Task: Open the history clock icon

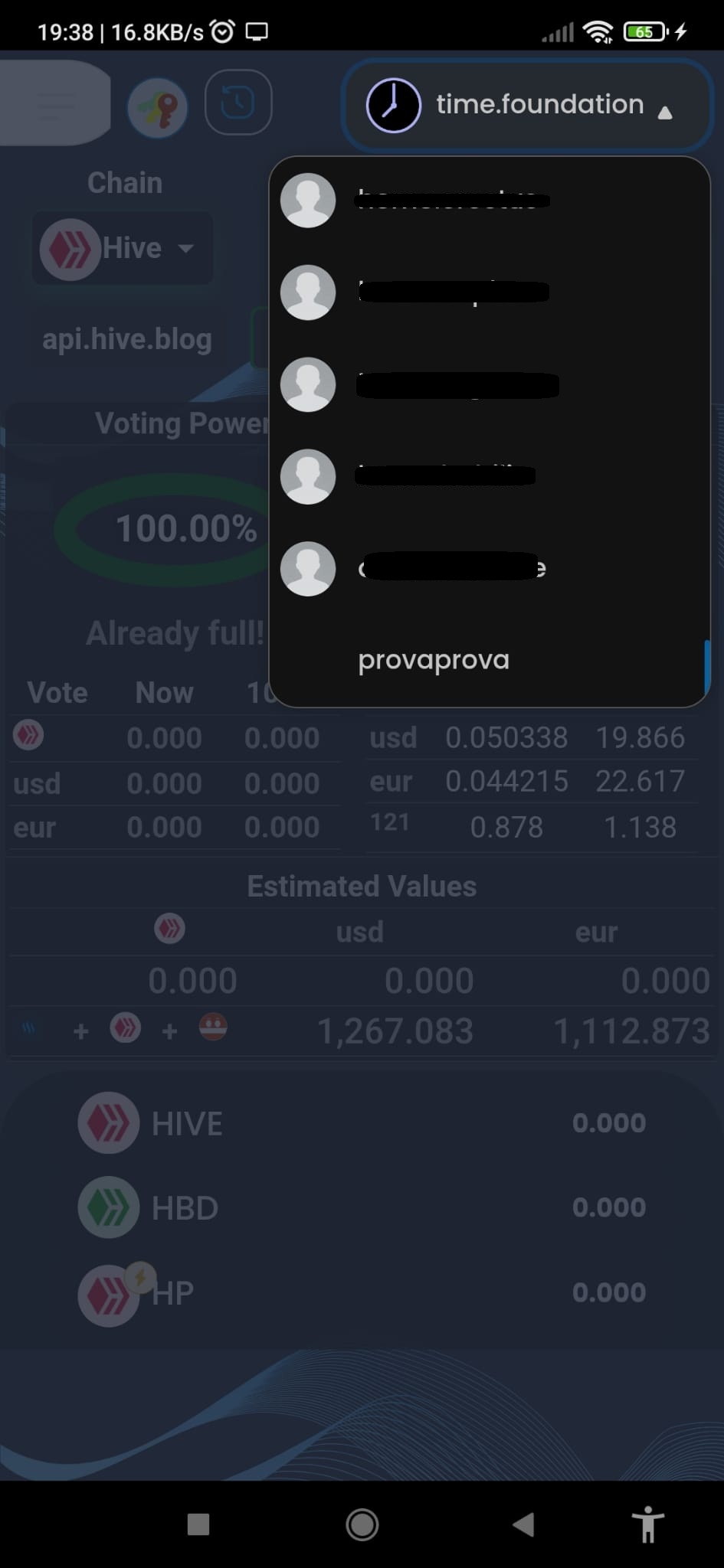Action: [238, 103]
